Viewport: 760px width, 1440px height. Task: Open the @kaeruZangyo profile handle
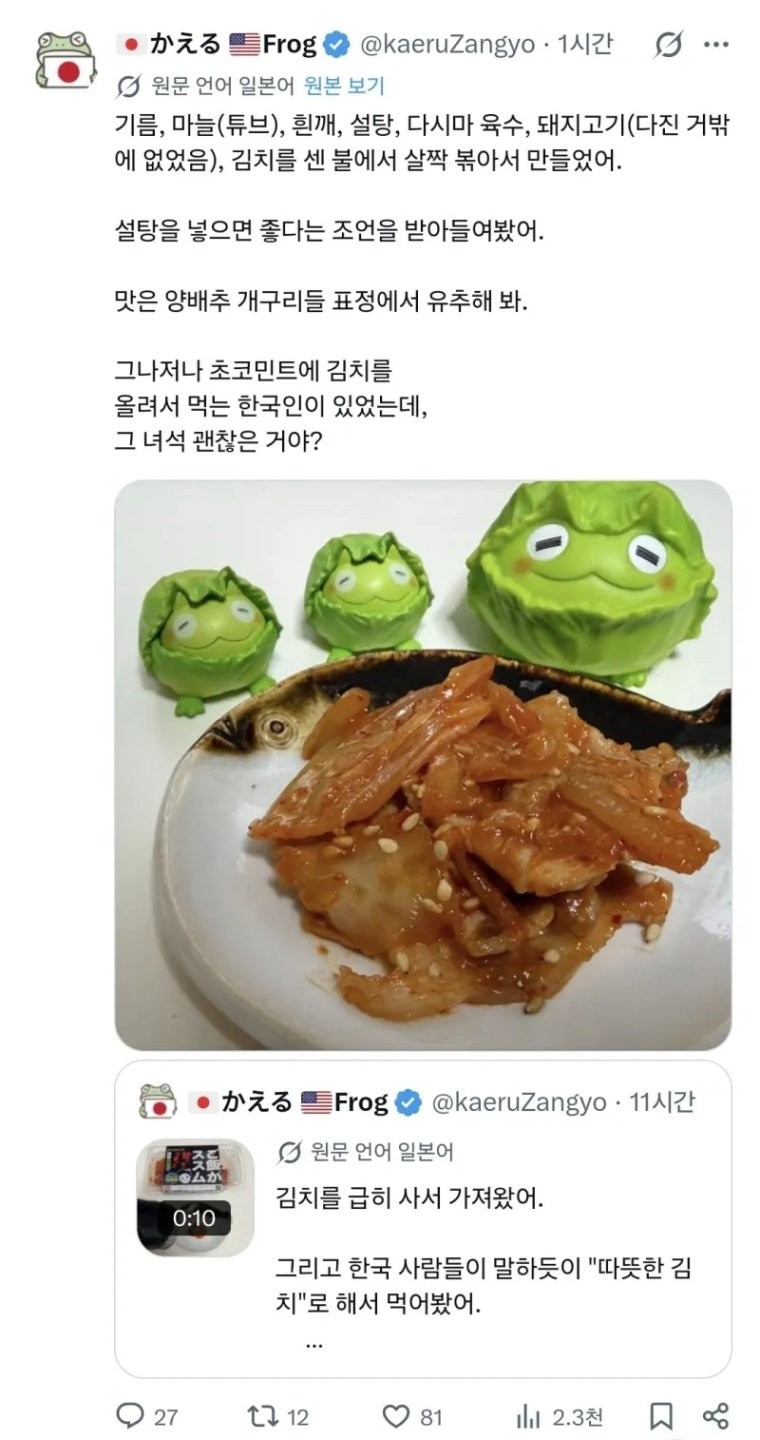pyautogui.click(x=446, y=45)
